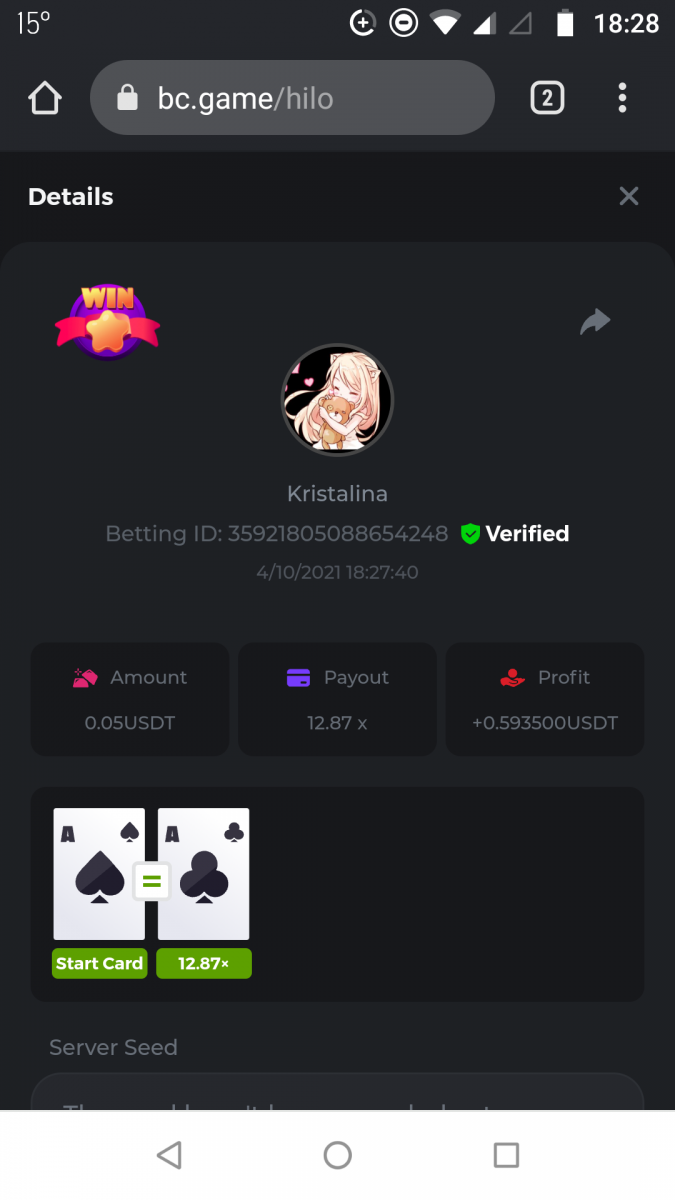This screenshot has width=675, height=1200.
Task: Share this bet result
Action: [595, 322]
